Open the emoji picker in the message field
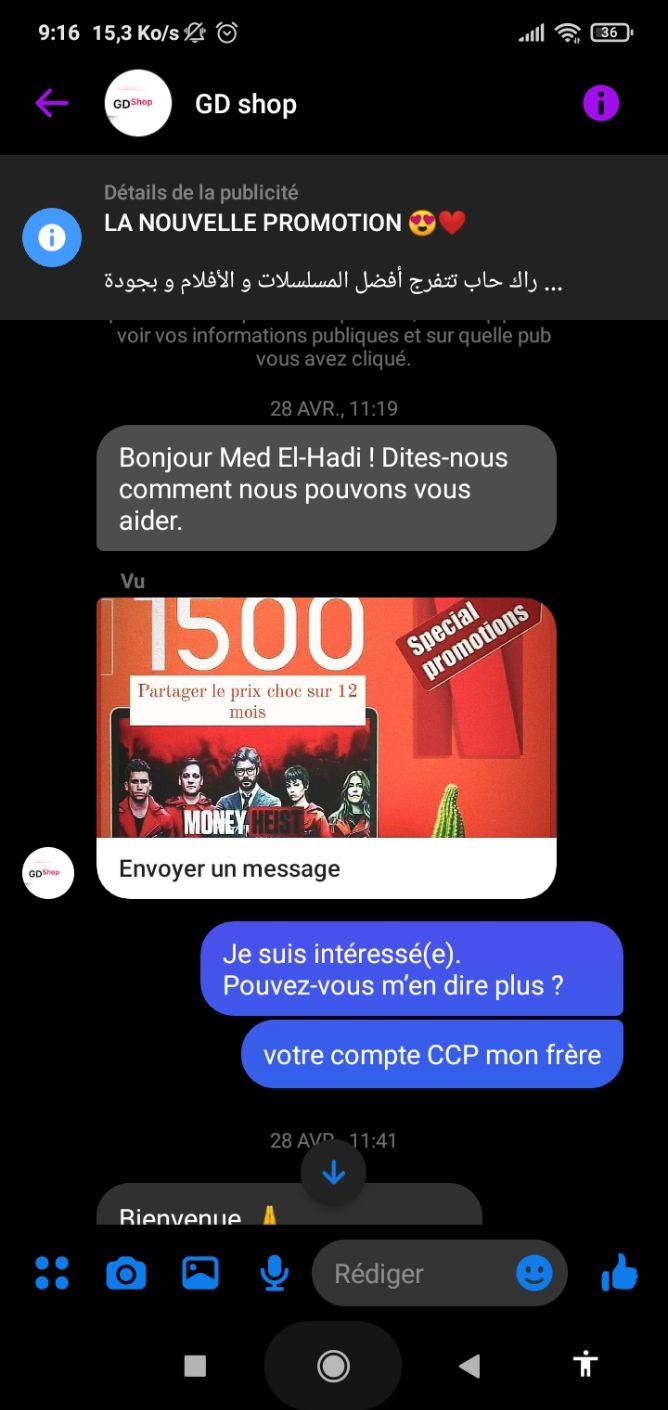Image resolution: width=668 pixels, height=1410 pixels. [534, 1273]
